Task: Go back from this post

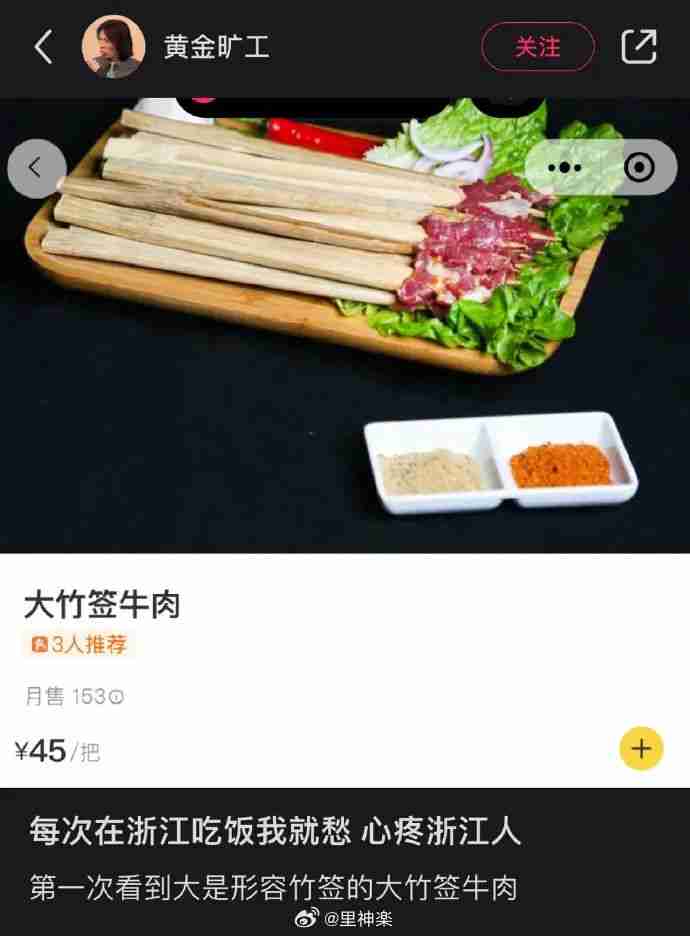Action: (x=43, y=47)
